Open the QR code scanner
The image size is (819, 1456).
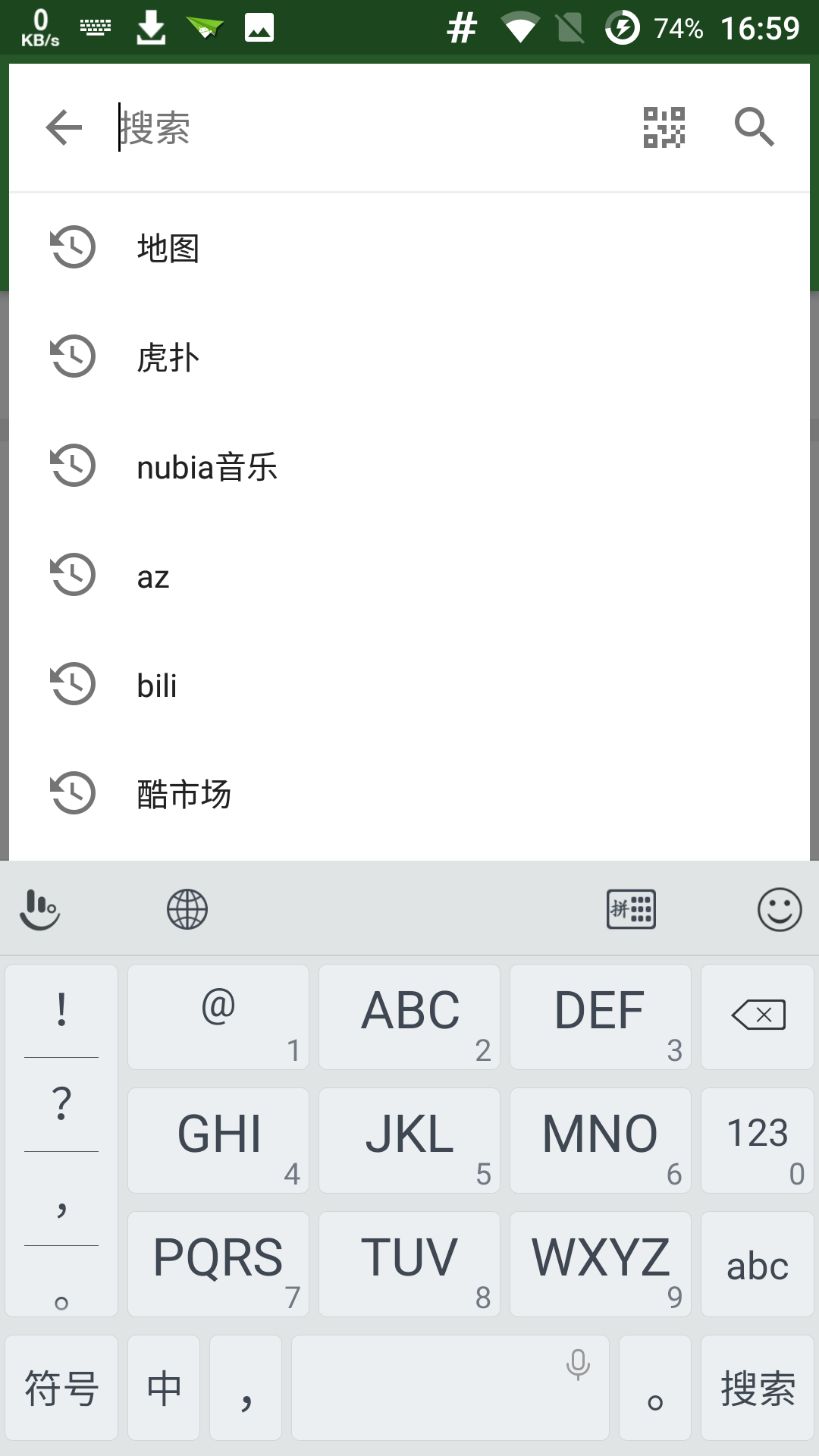coord(664,127)
